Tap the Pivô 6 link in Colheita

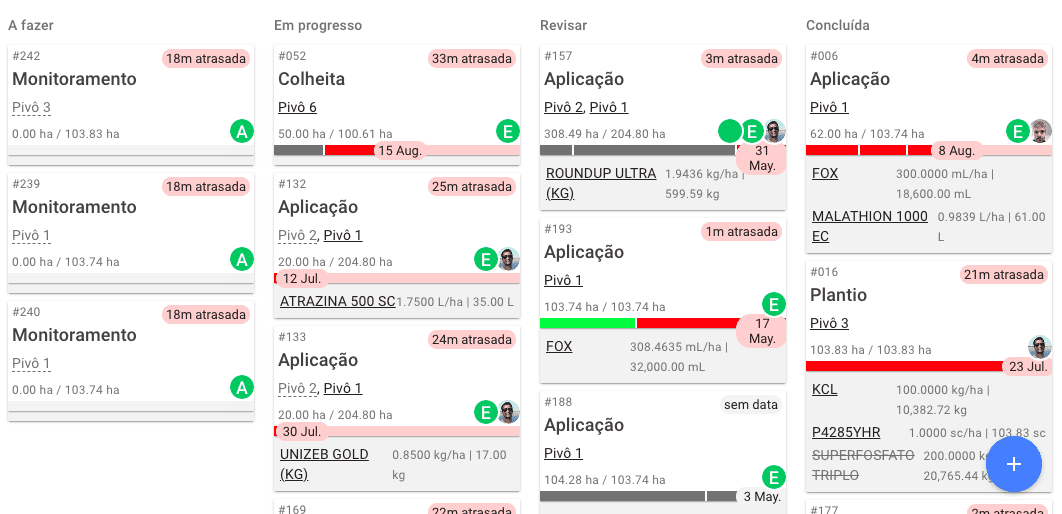[x=297, y=107]
